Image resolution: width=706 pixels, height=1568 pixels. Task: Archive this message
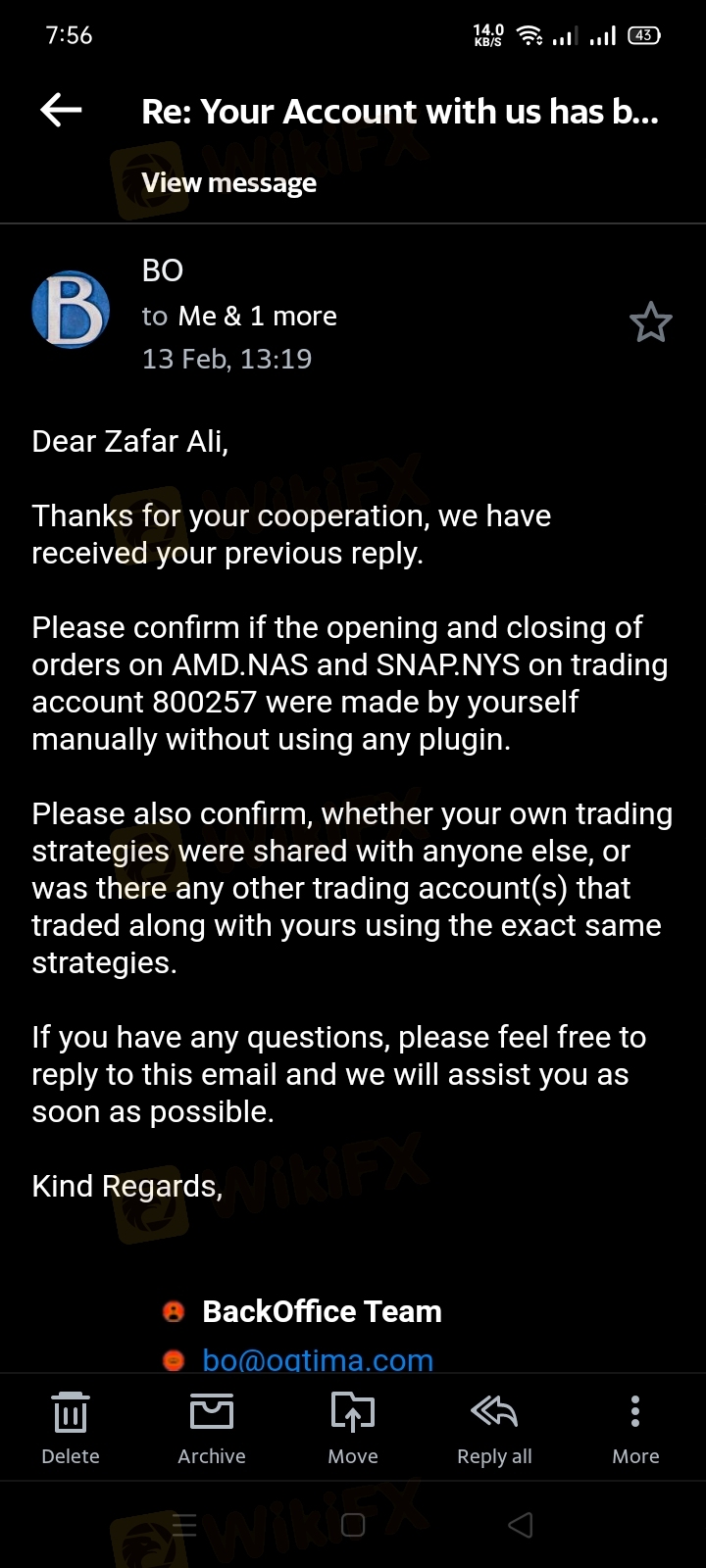pyautogui.click(x=212, y=1428)
